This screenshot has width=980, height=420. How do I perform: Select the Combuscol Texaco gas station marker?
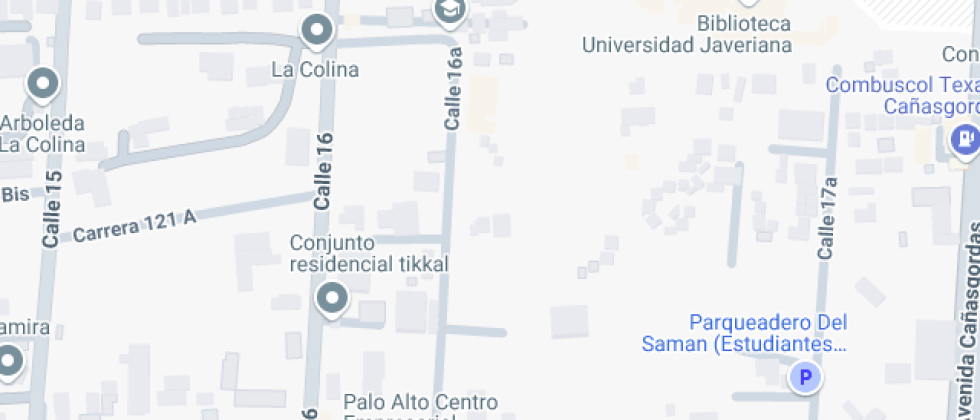coord(966,137)
